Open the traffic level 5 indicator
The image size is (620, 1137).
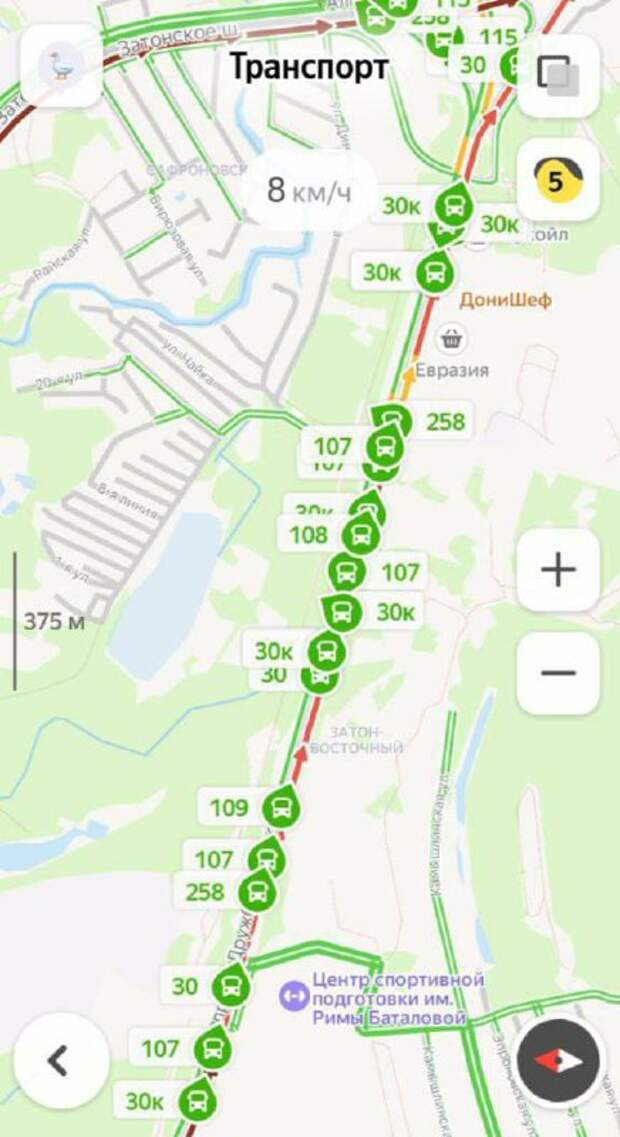tap(558, 180)
